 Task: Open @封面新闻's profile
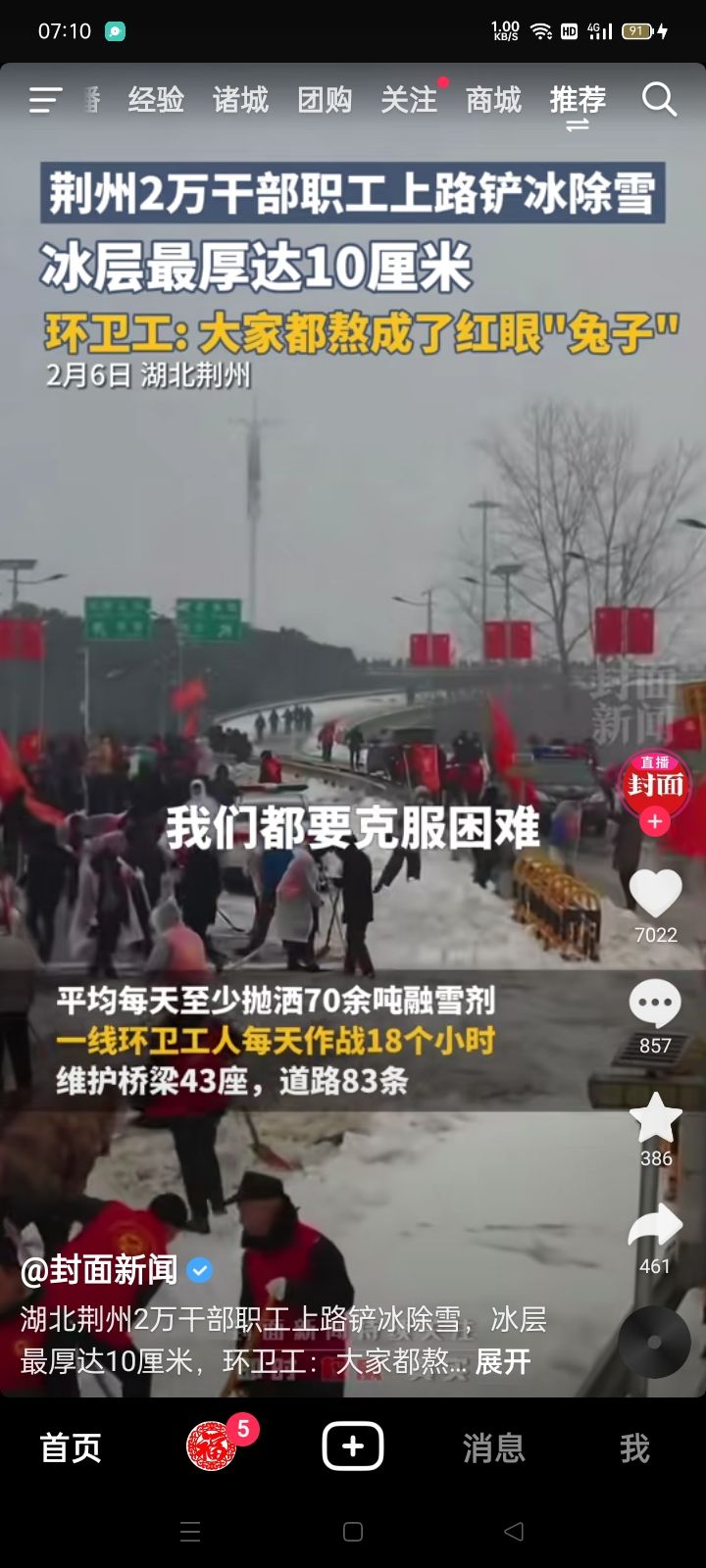click(x=98, y=1269)
